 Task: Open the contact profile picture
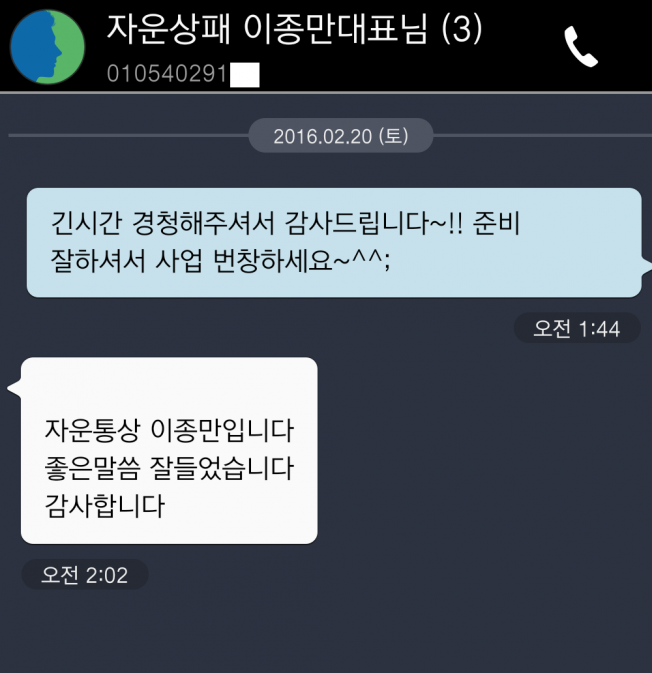(x=47, y=46)
